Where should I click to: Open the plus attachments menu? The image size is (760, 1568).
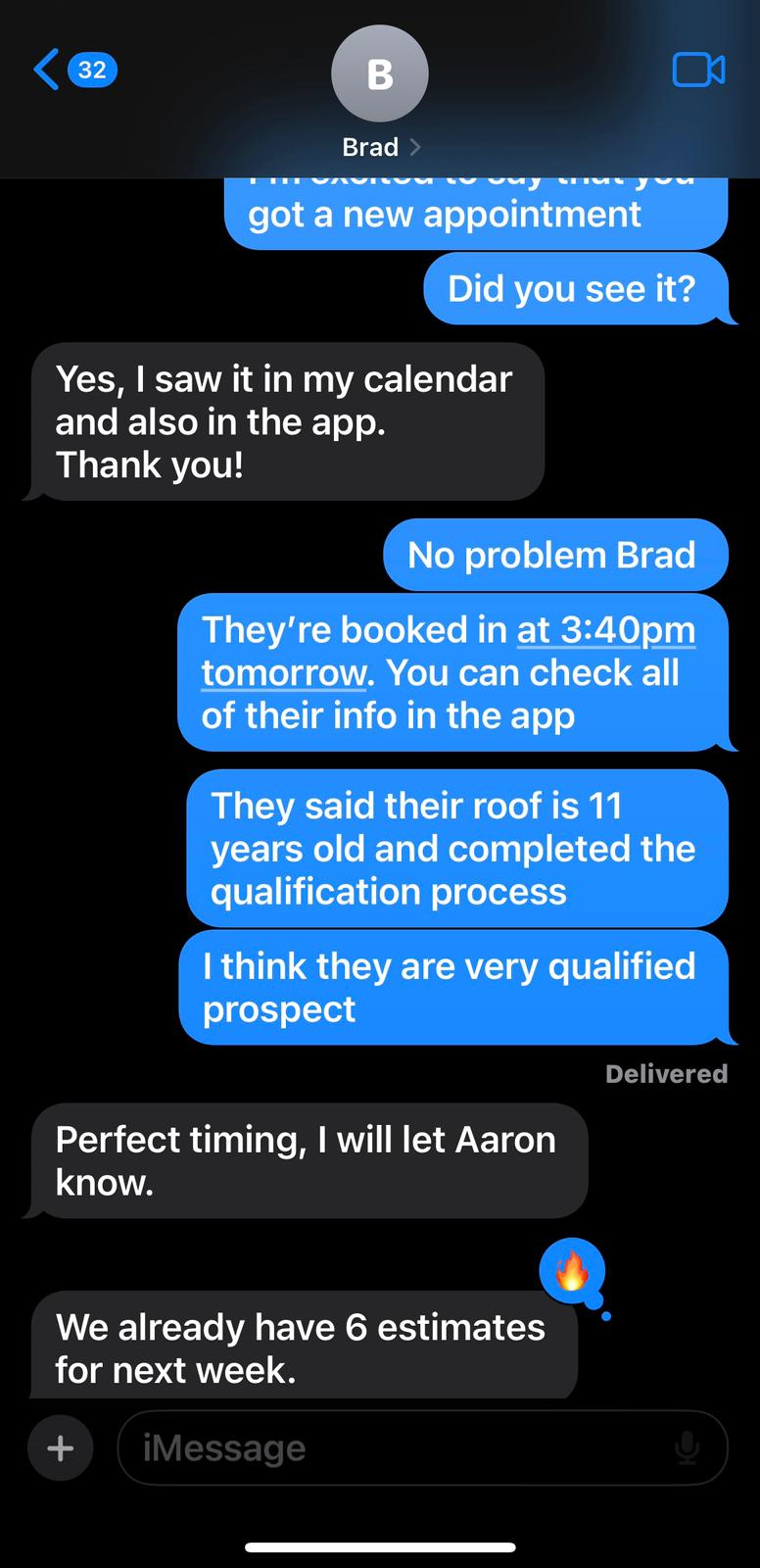tap(61, 1447)
